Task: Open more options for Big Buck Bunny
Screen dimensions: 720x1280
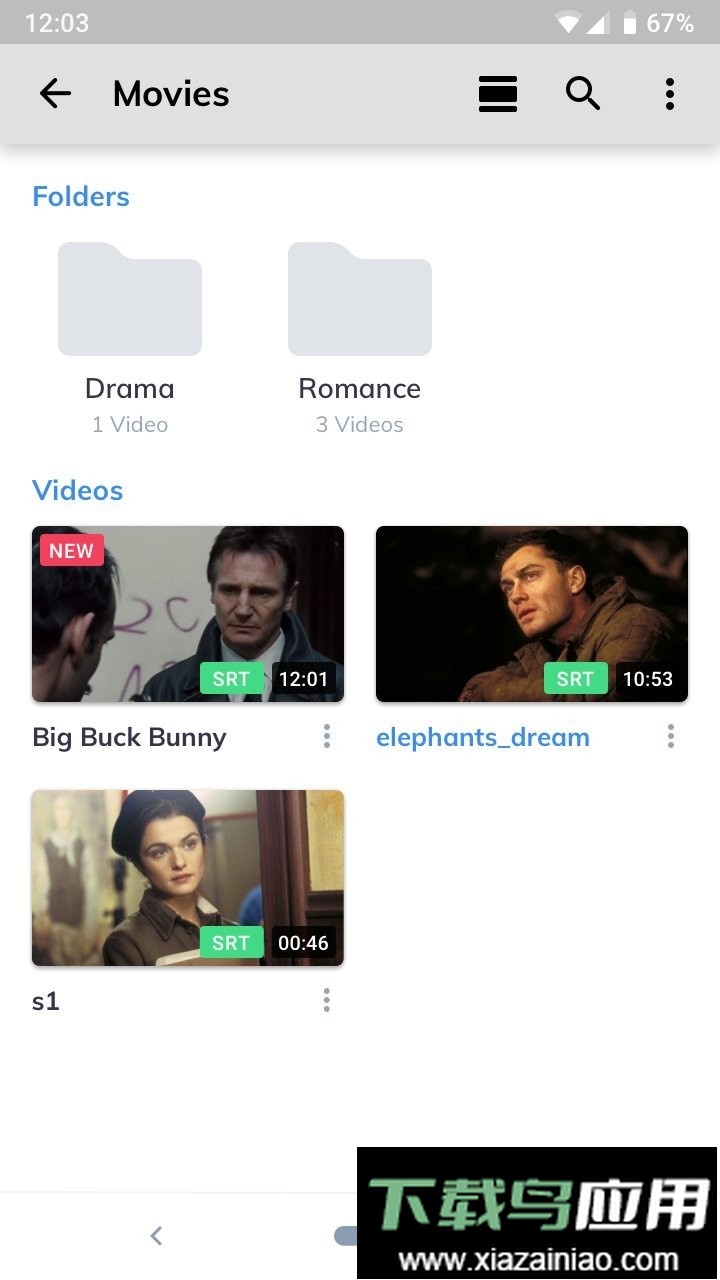Action: 326,737
